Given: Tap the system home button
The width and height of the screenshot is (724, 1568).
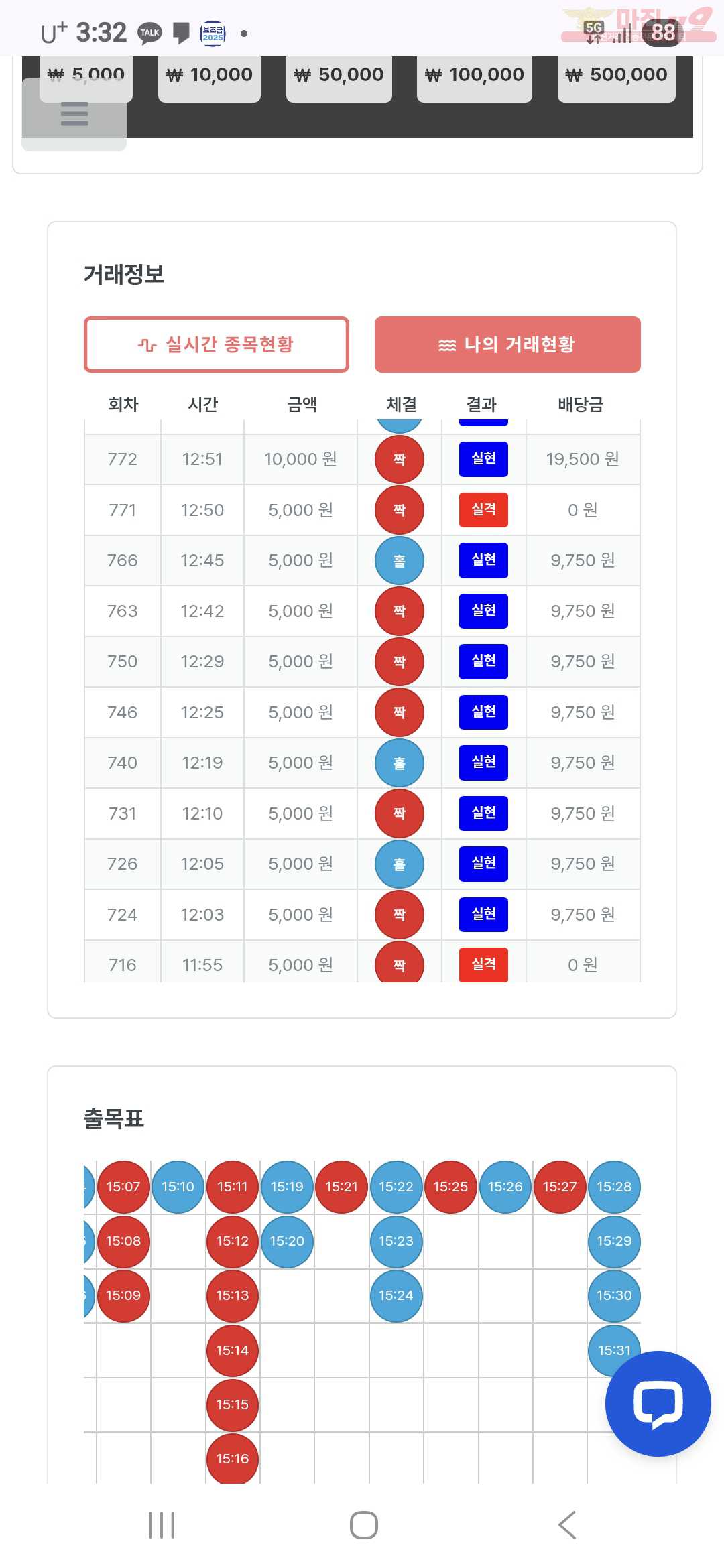Looking at the screenshot, I should tap(364, 1525).
